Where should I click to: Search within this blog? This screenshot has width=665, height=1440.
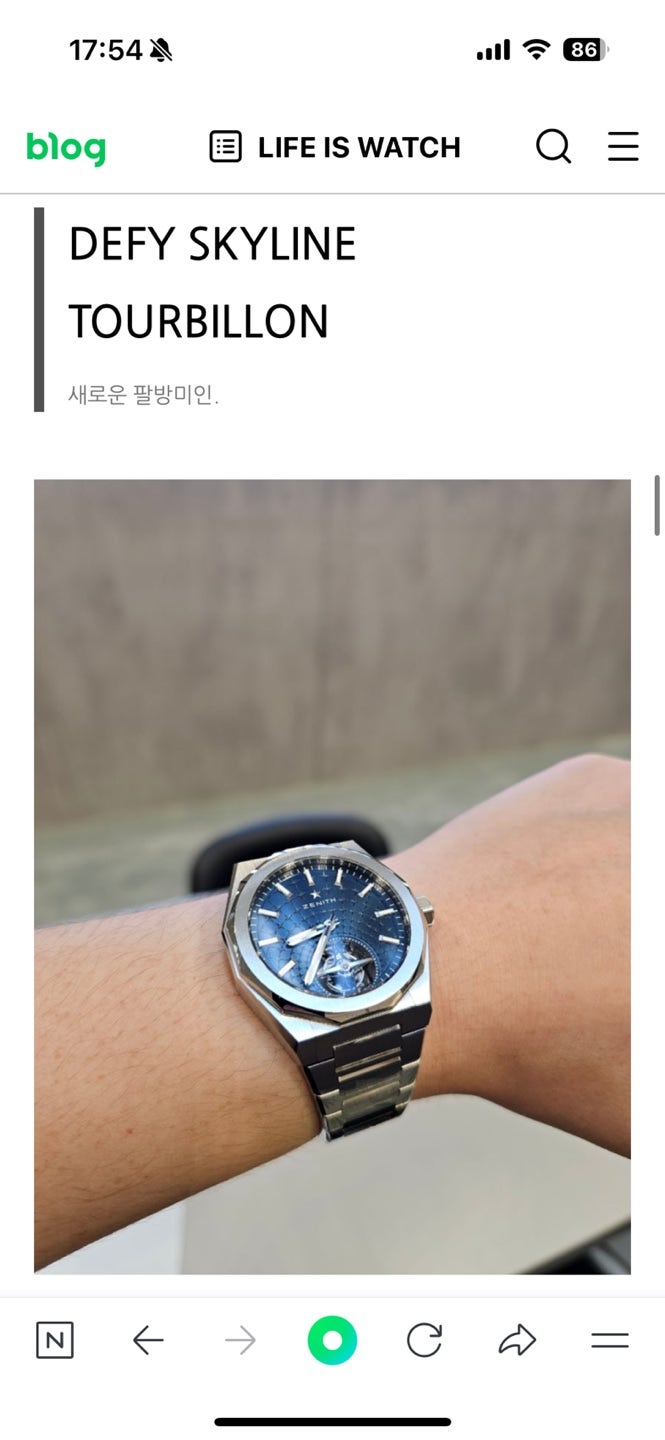553,147
